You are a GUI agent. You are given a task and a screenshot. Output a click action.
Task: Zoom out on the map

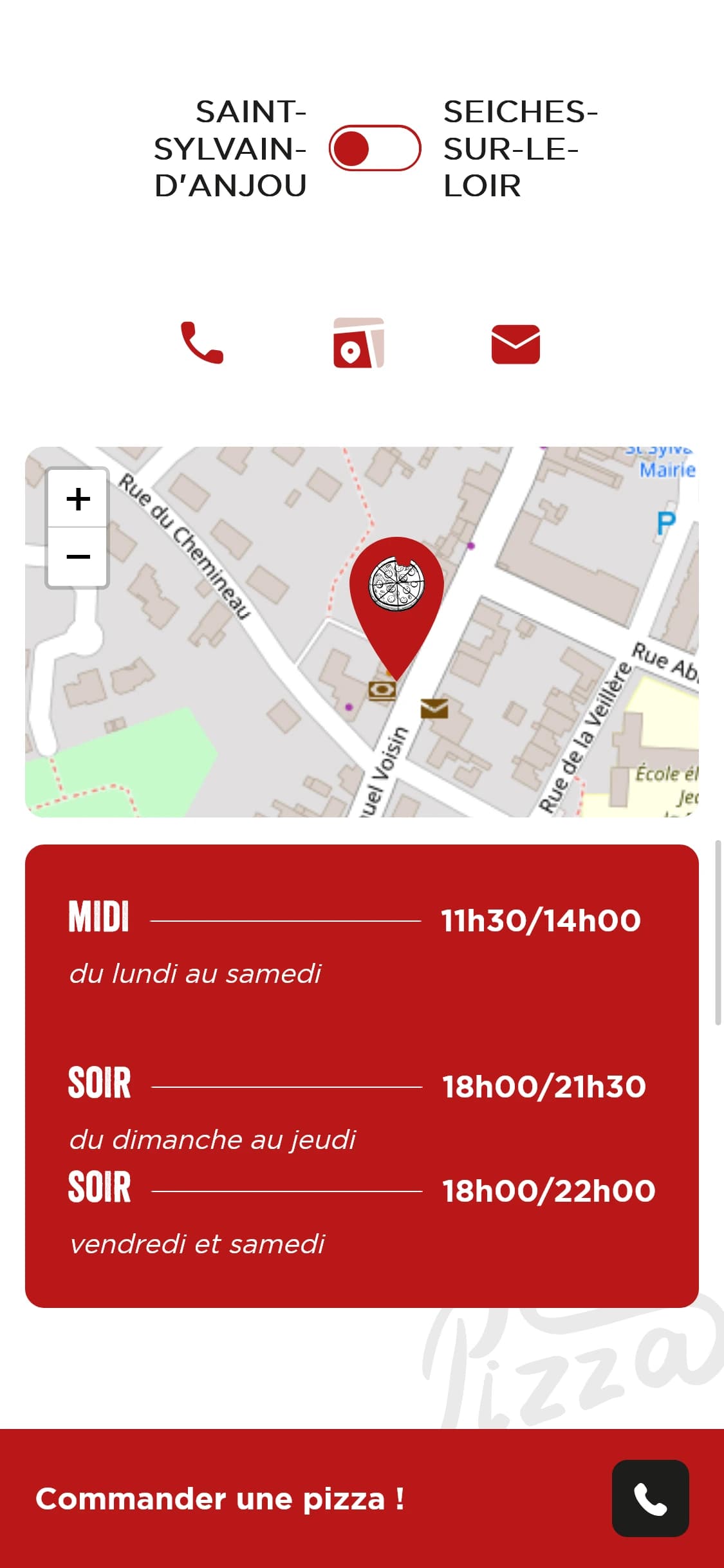[78, 557]
